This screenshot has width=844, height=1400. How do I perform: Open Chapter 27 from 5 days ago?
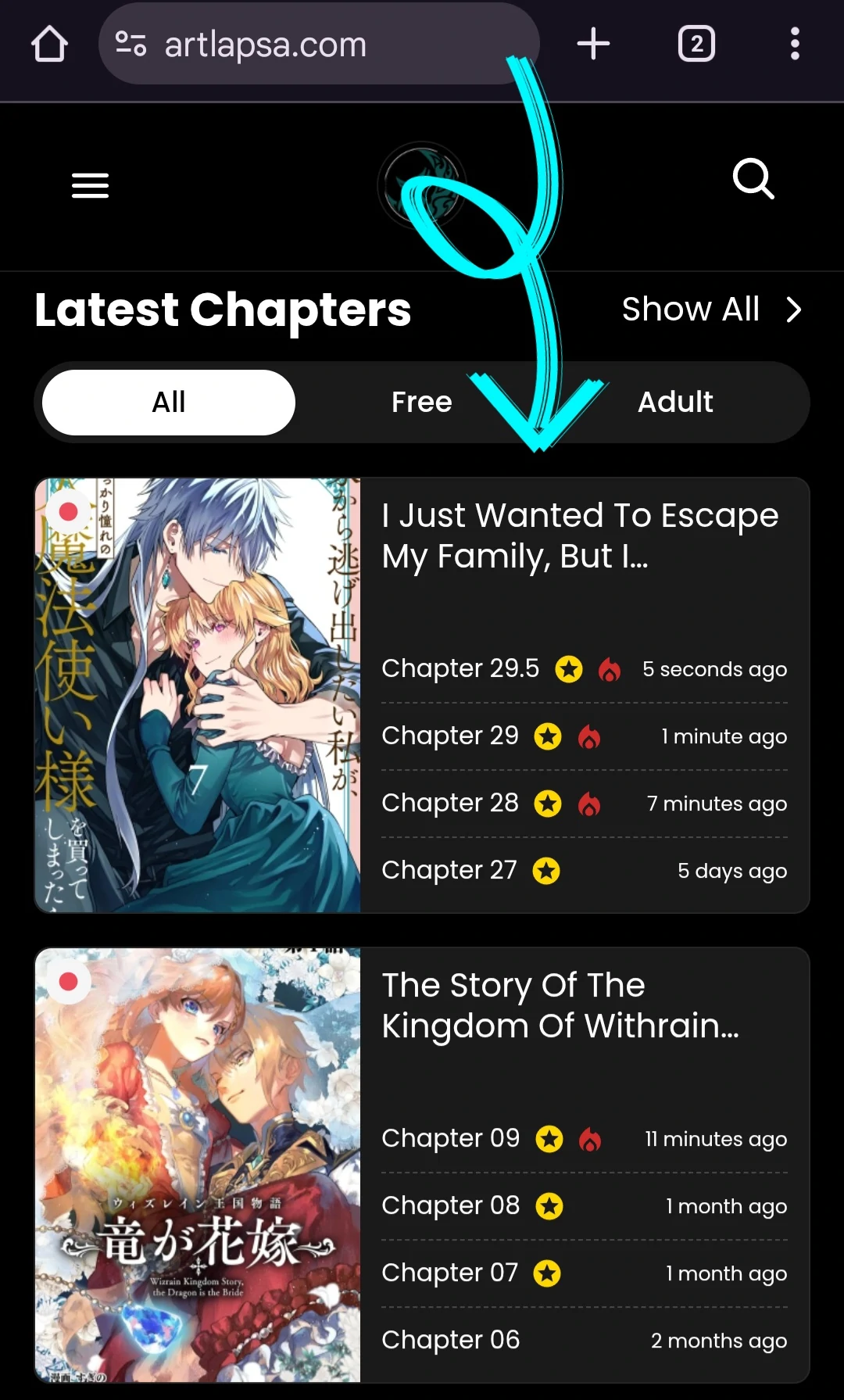[449, 871]
